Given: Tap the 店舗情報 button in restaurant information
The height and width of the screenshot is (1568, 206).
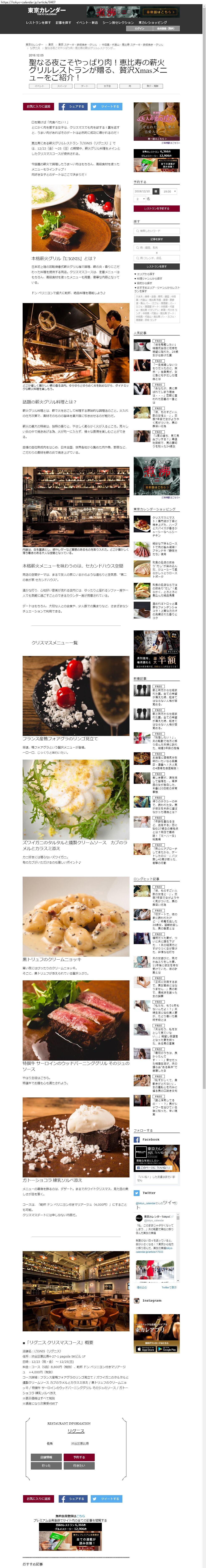Looking at the screenshot, I should click(46, 1457).
